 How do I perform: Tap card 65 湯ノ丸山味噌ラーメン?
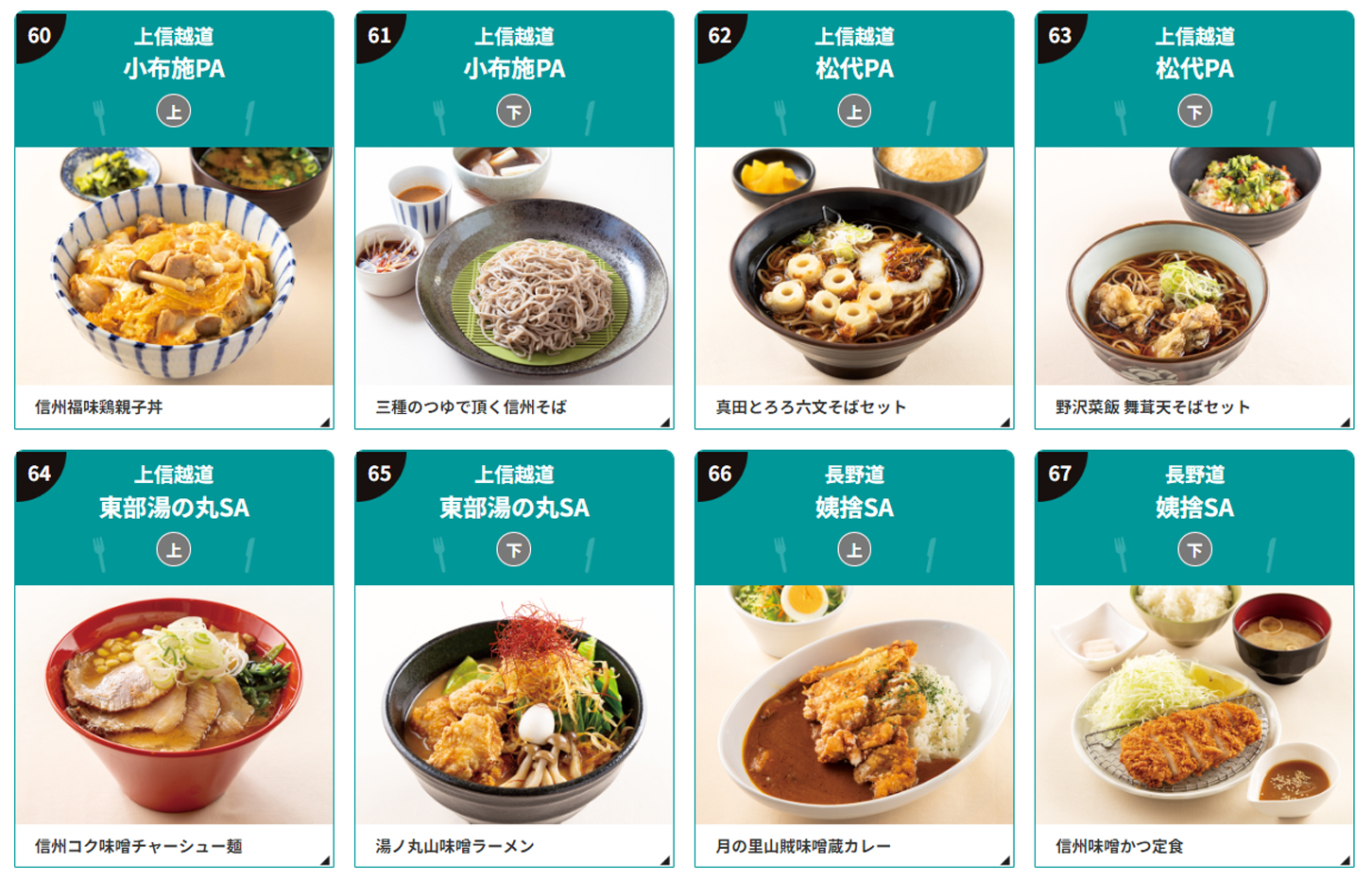click(x=514, y=704)
